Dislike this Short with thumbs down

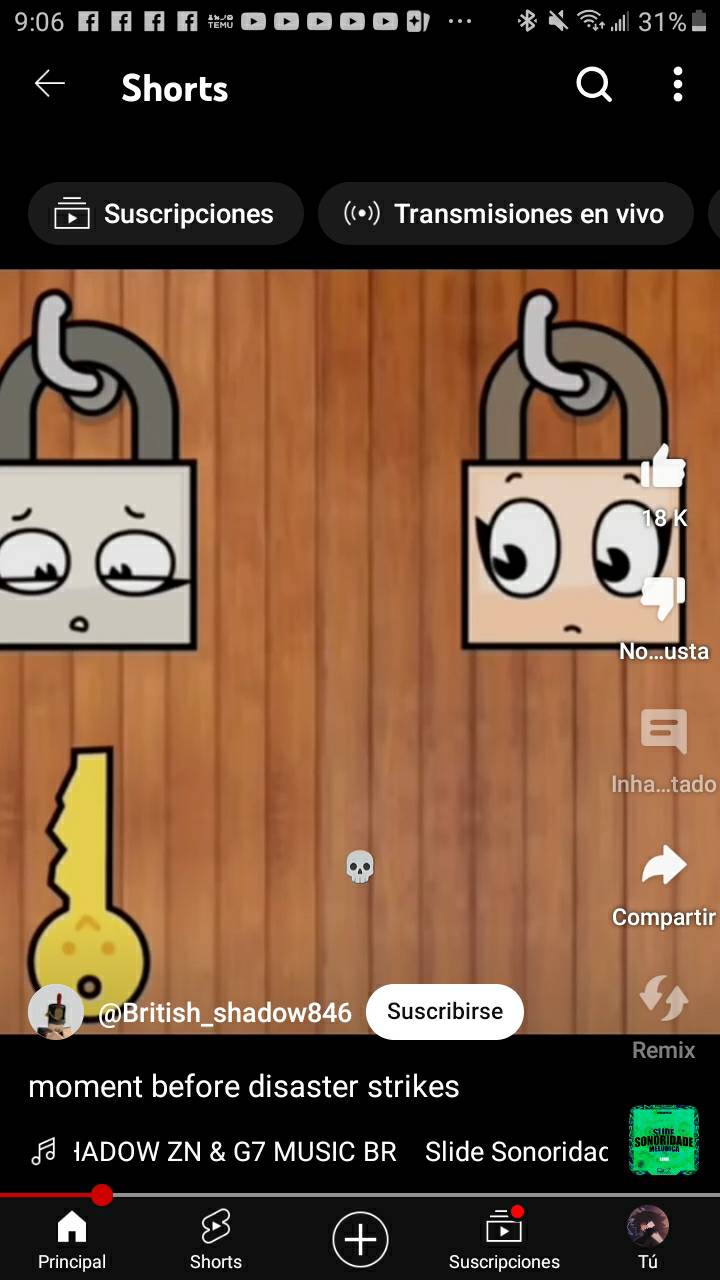tap(663, 600)
